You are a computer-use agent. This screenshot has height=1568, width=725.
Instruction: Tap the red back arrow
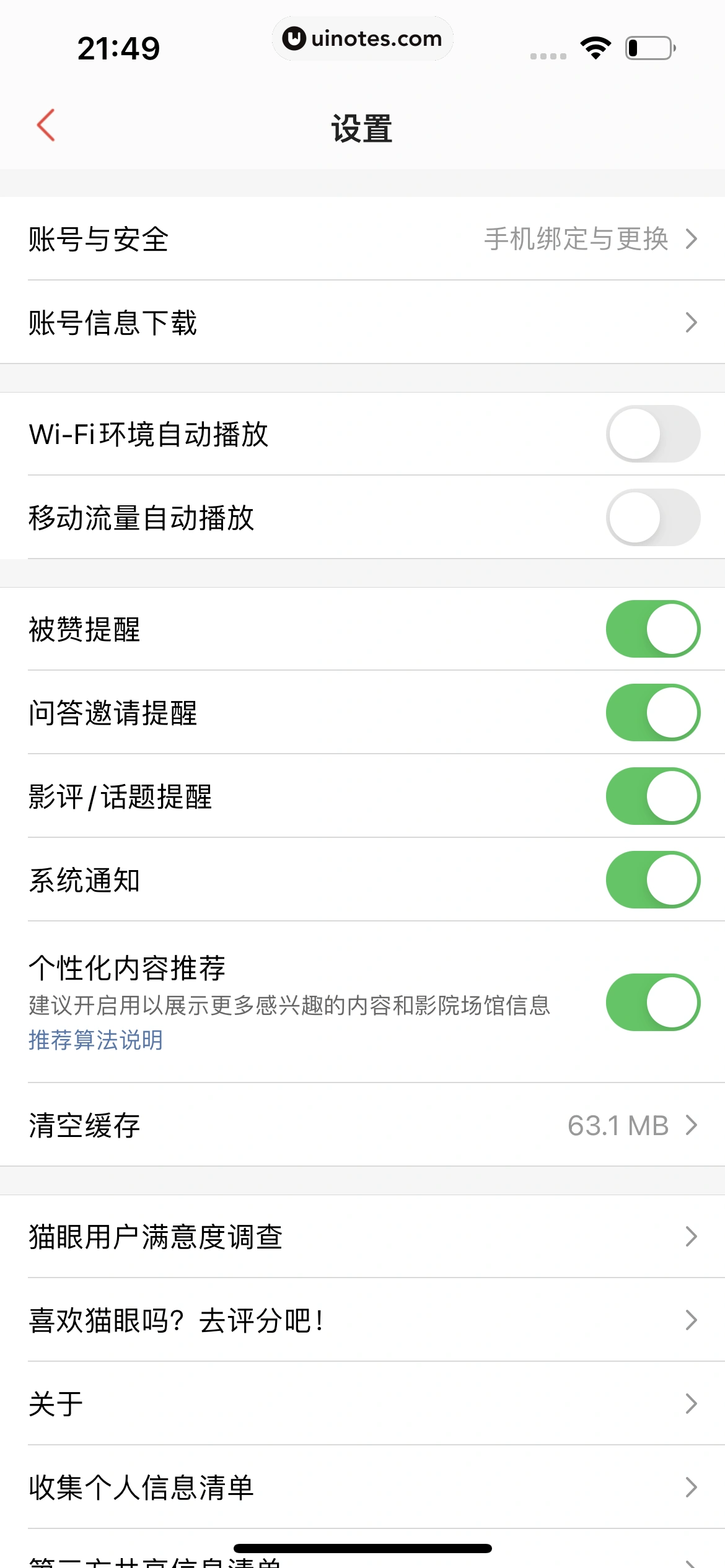click(45, 126)
